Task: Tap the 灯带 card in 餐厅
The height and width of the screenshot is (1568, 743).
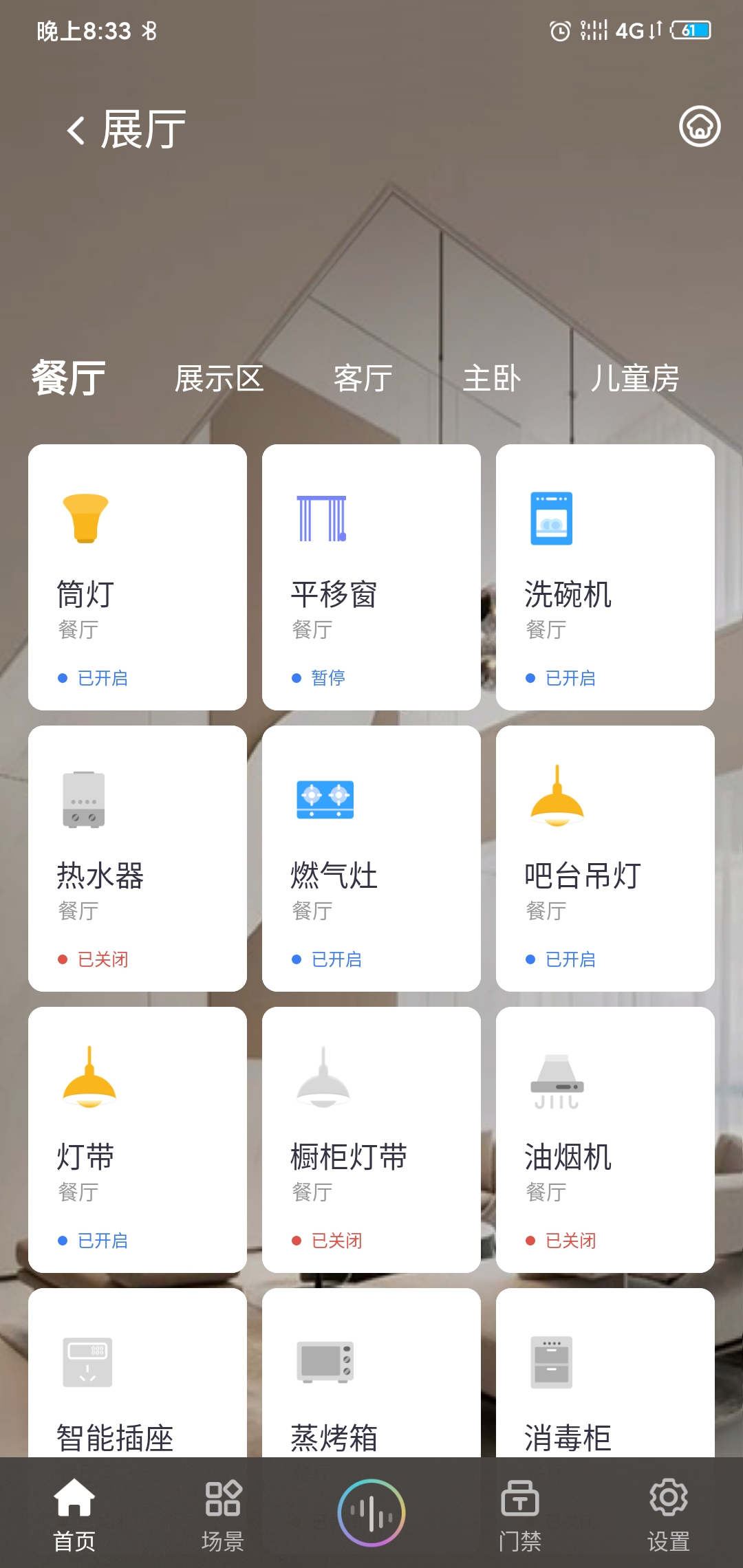Action: (x=138, y=1140)
